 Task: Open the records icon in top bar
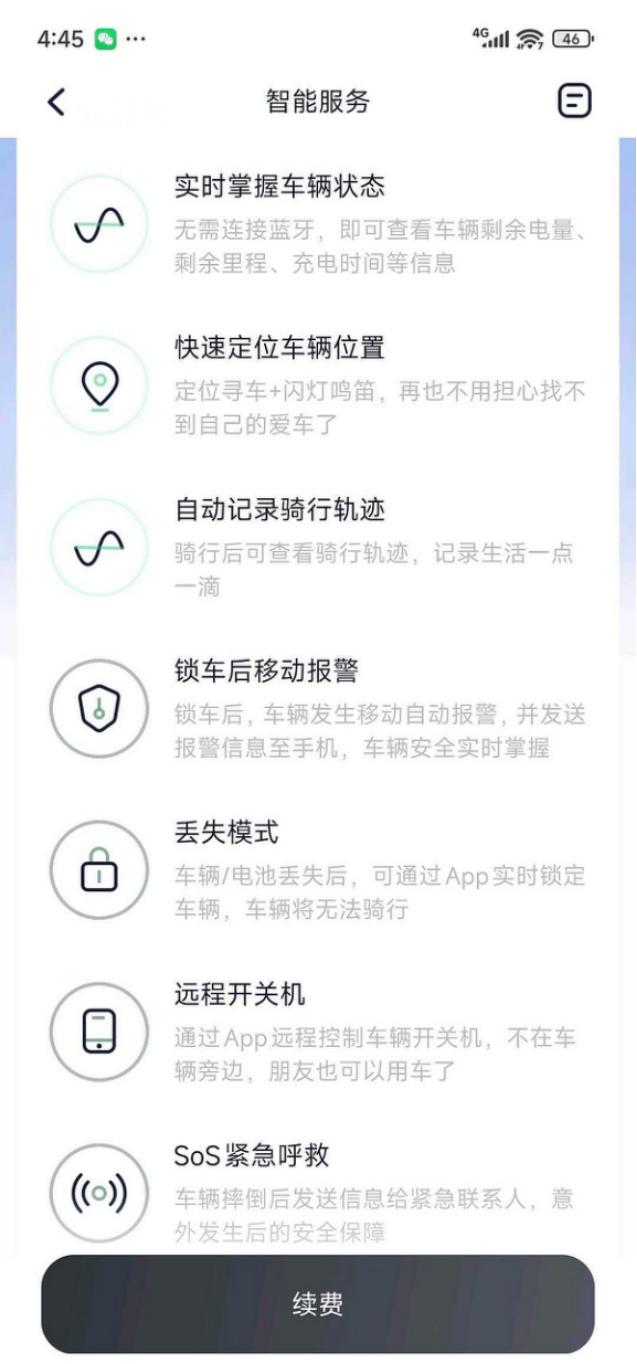[x=574, y=101]
